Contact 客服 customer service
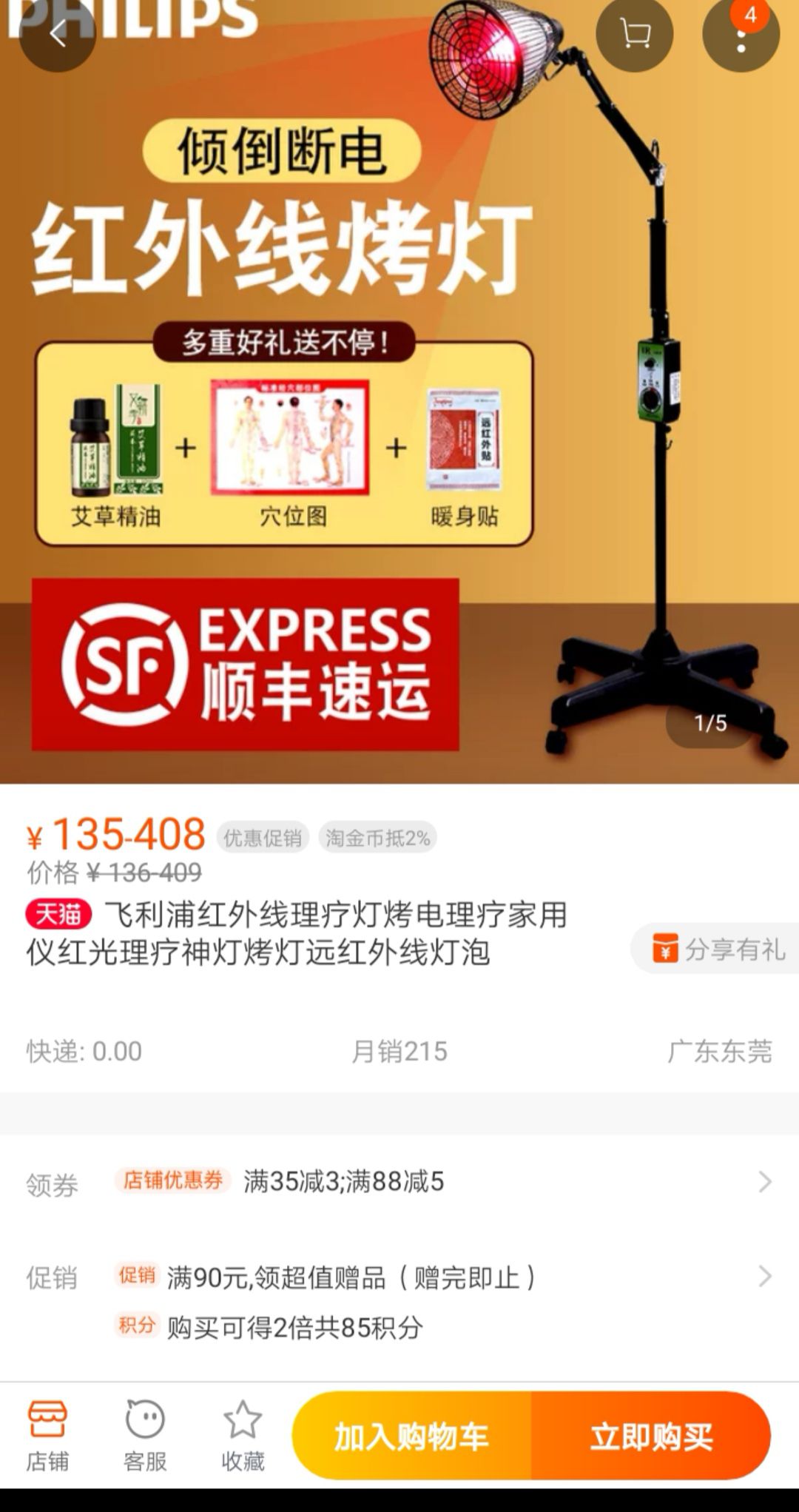799x1512 pixels. click(x=145, y=1436)
